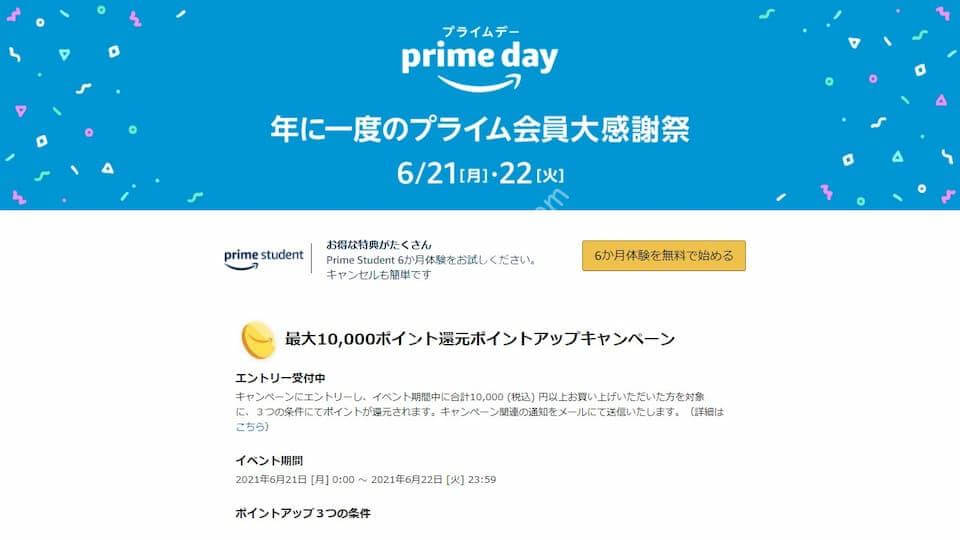Start the 6-month free trial of Prime Student

point(664,256)
